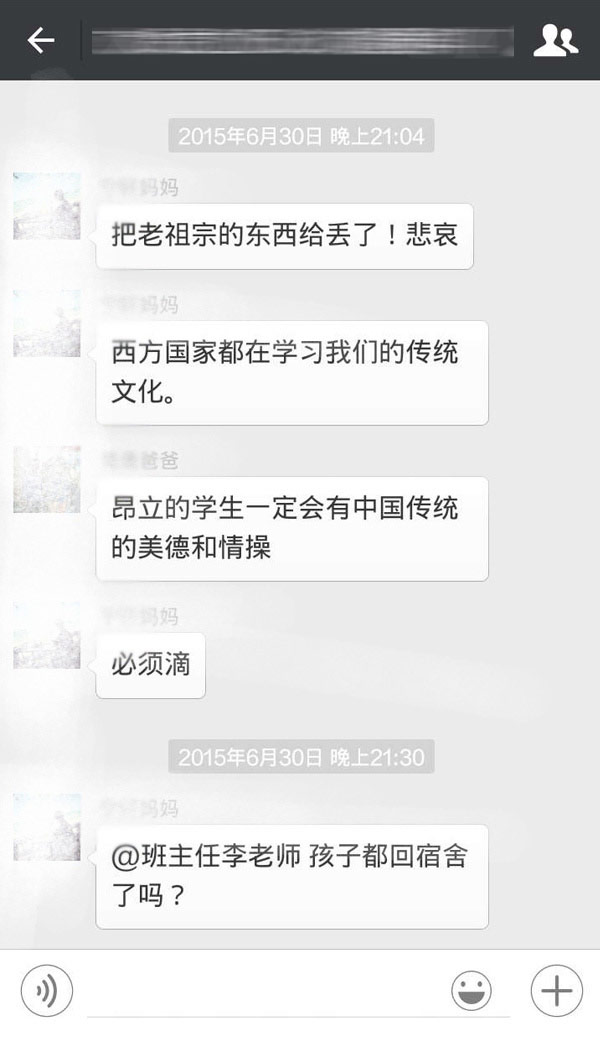Open avatar beside '把老祖宗的东西给丢了' message
This screenshot has height=1058, width=600.
[47, 206]
